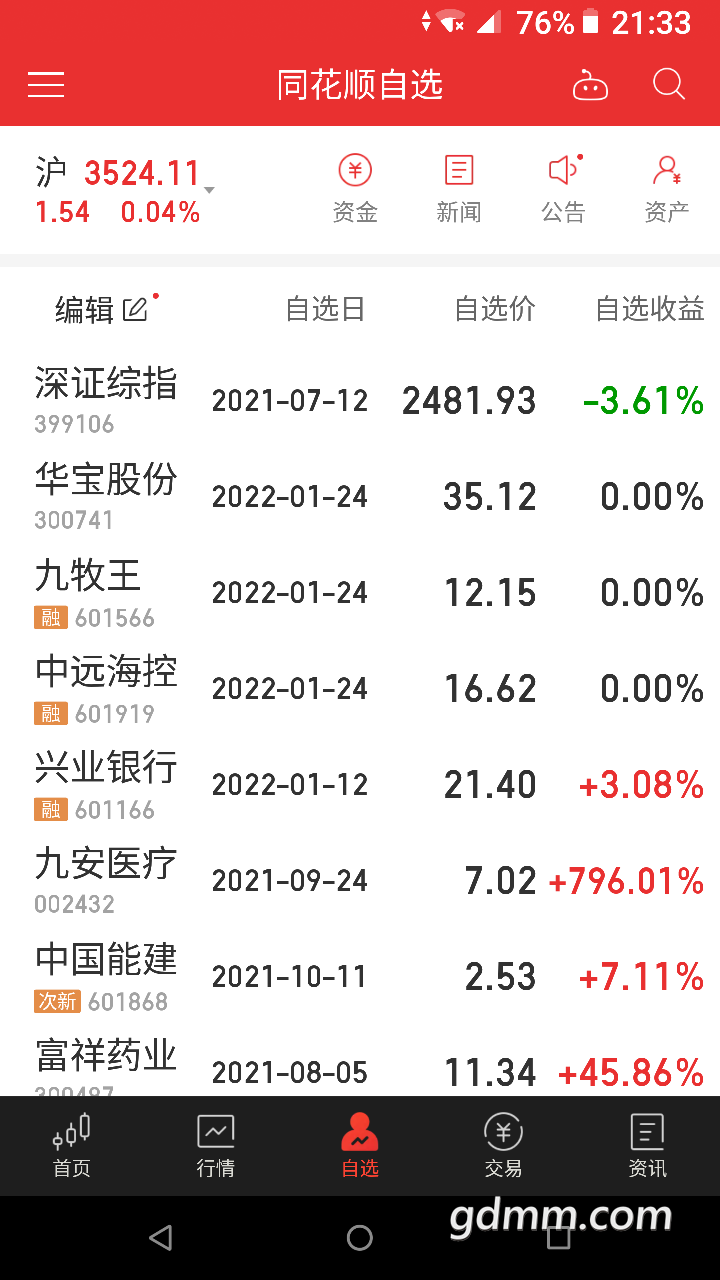Open the robot assistant icon
Viewport: 720px width, 1280px height.
(590, 86)
